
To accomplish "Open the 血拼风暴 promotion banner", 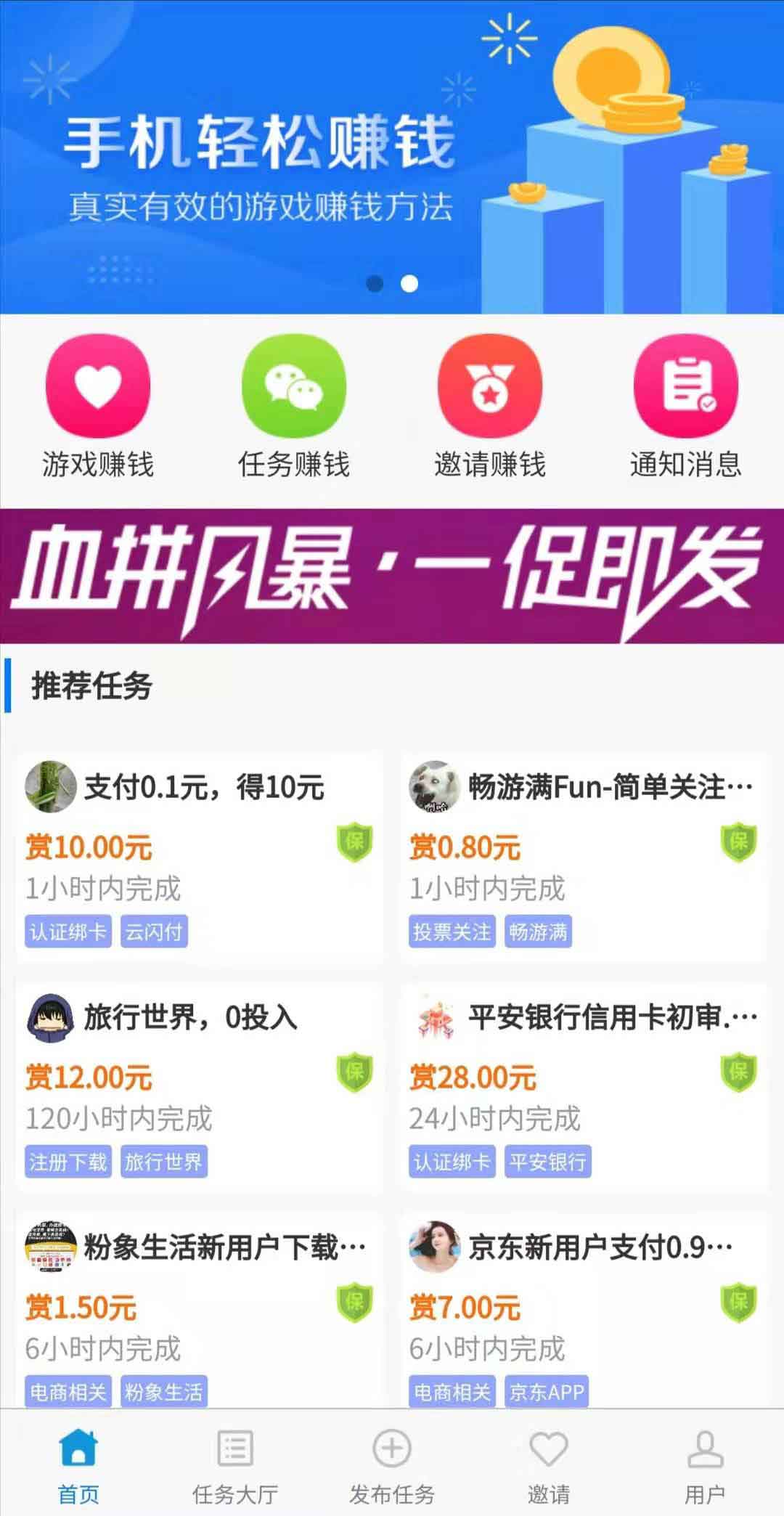I will [392, 576].
